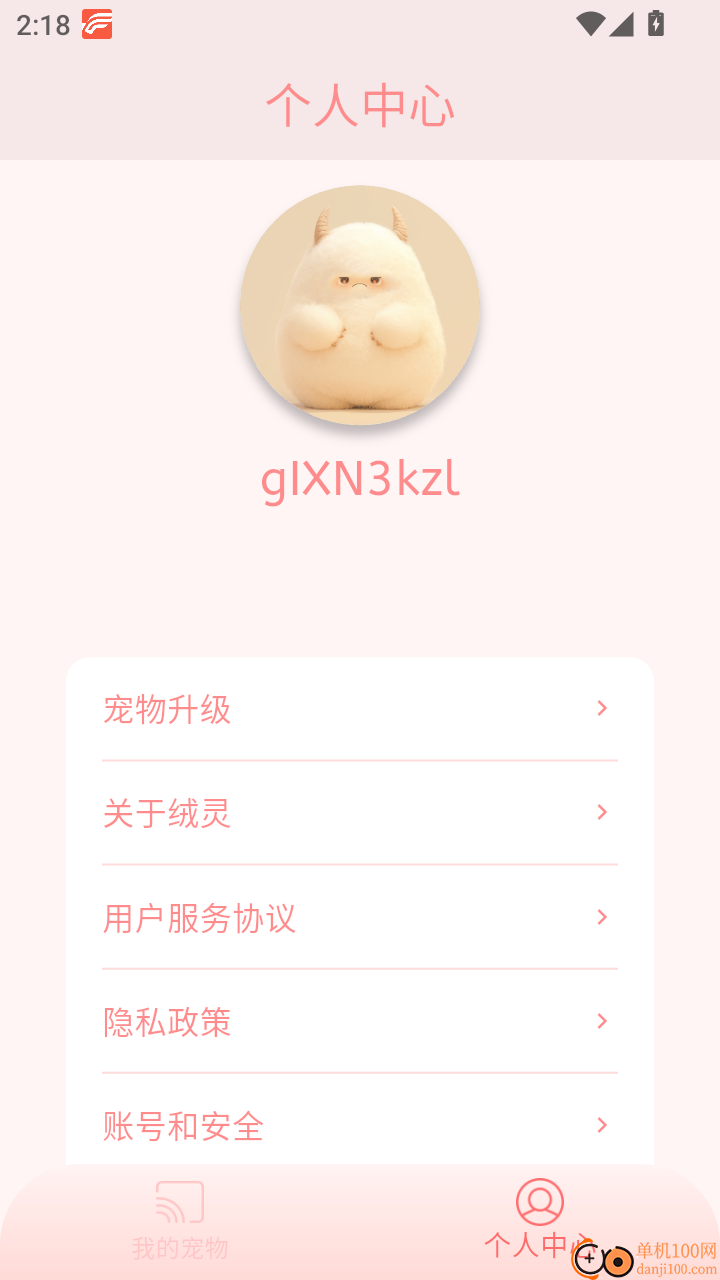This screenshot has height=1280, width=720.
Task: Tap the 宠物升级 list item
Action: [166, 709]
